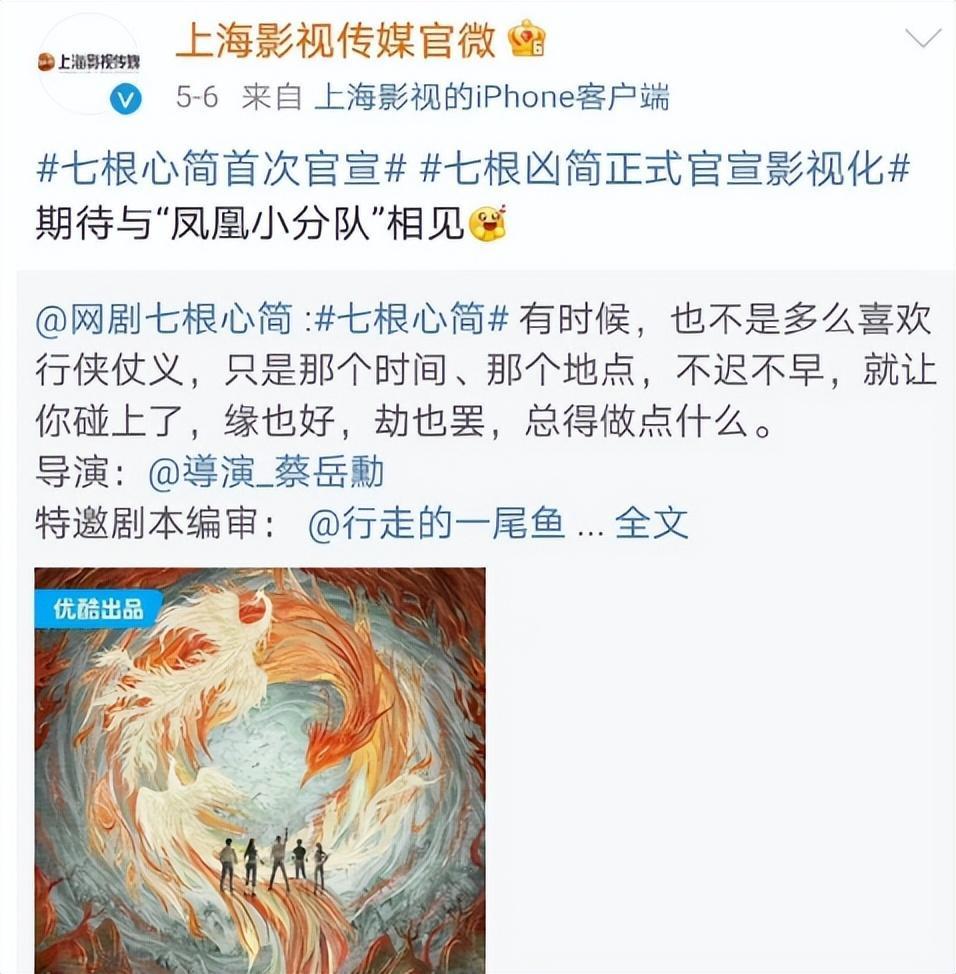Open hashtag #七根心简首次官宣#
The image size is (956, 974).
point(220,169)
